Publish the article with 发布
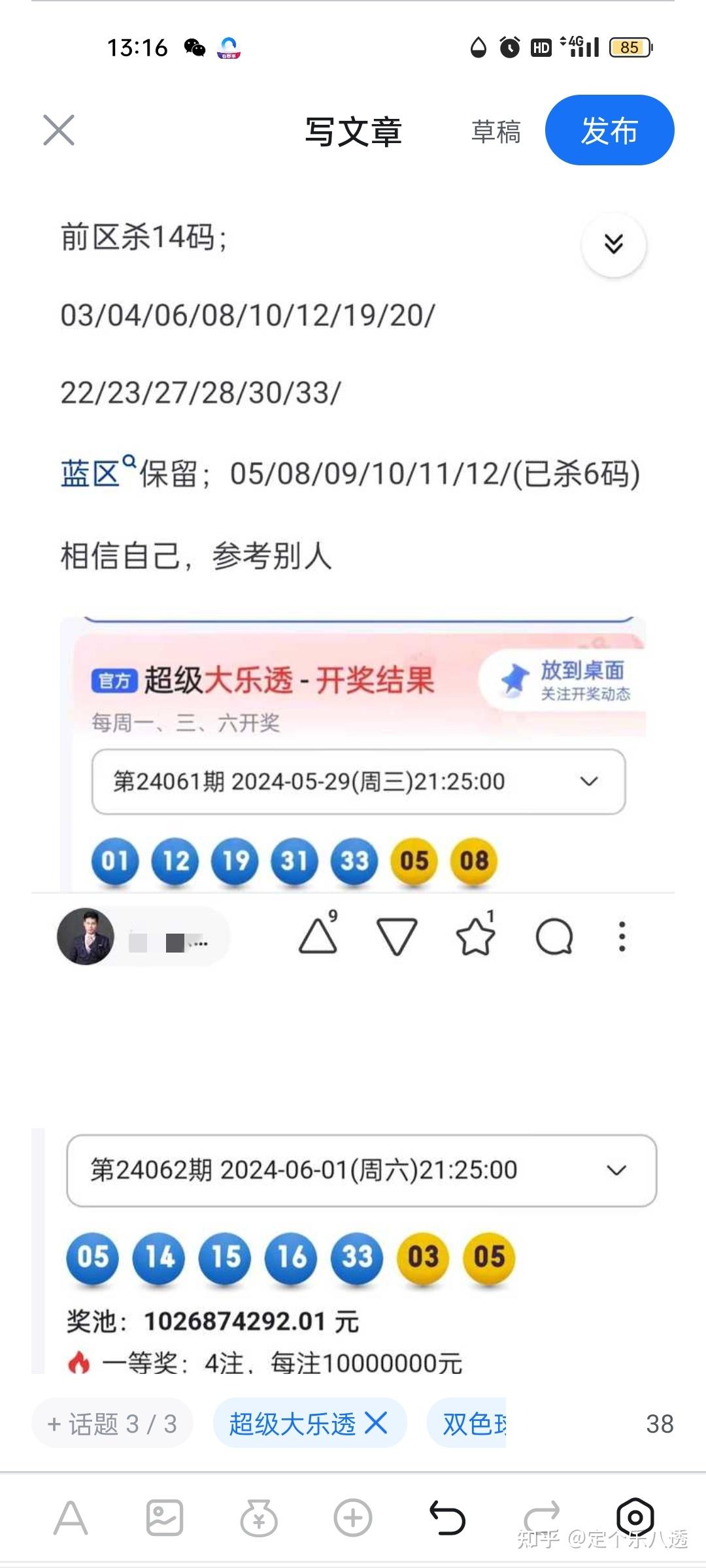Image resolution: width=706 pixels, height=1568 pixels. (x=609, y=130)
